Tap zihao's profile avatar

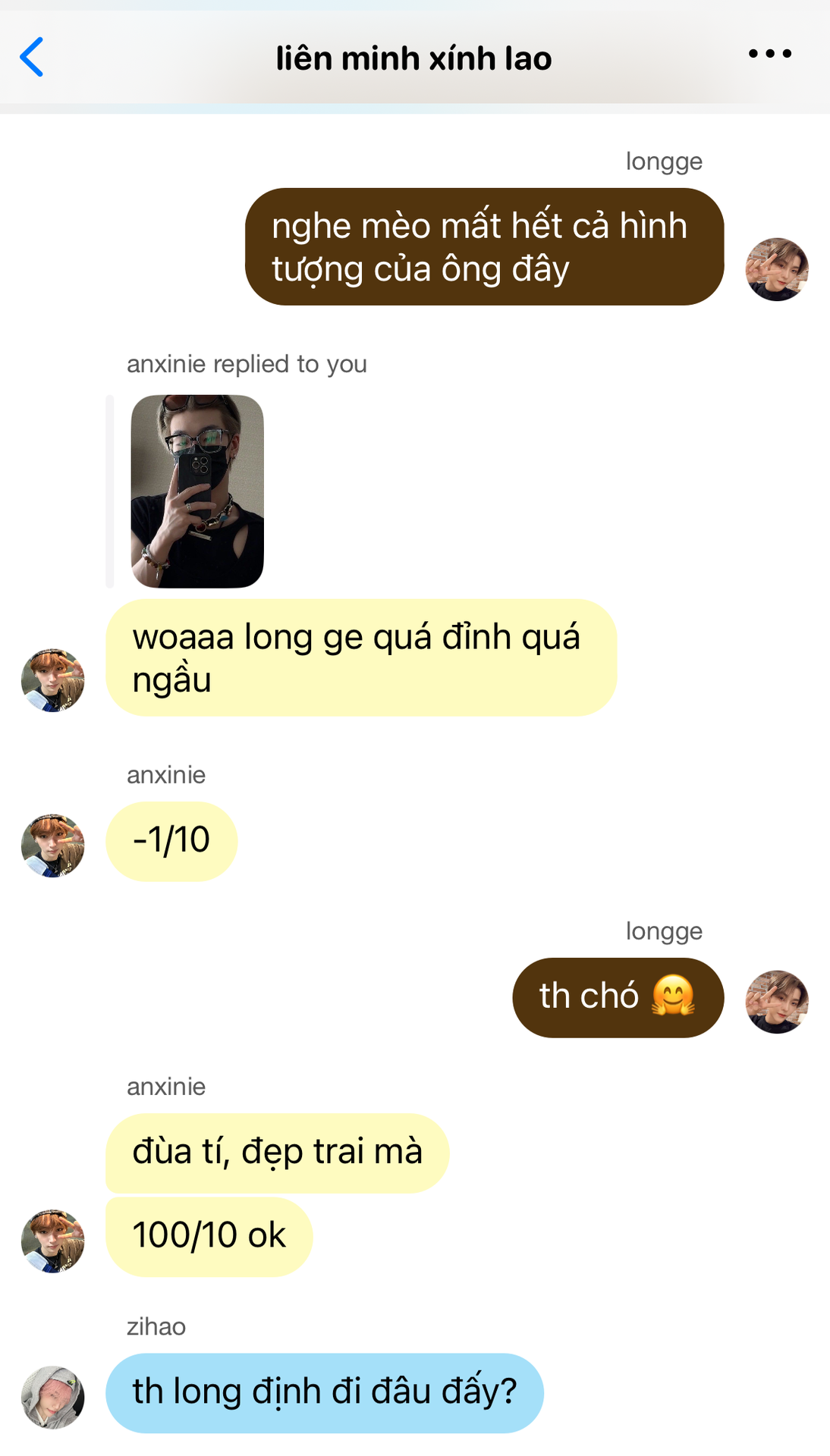(x=52, y=1397)
